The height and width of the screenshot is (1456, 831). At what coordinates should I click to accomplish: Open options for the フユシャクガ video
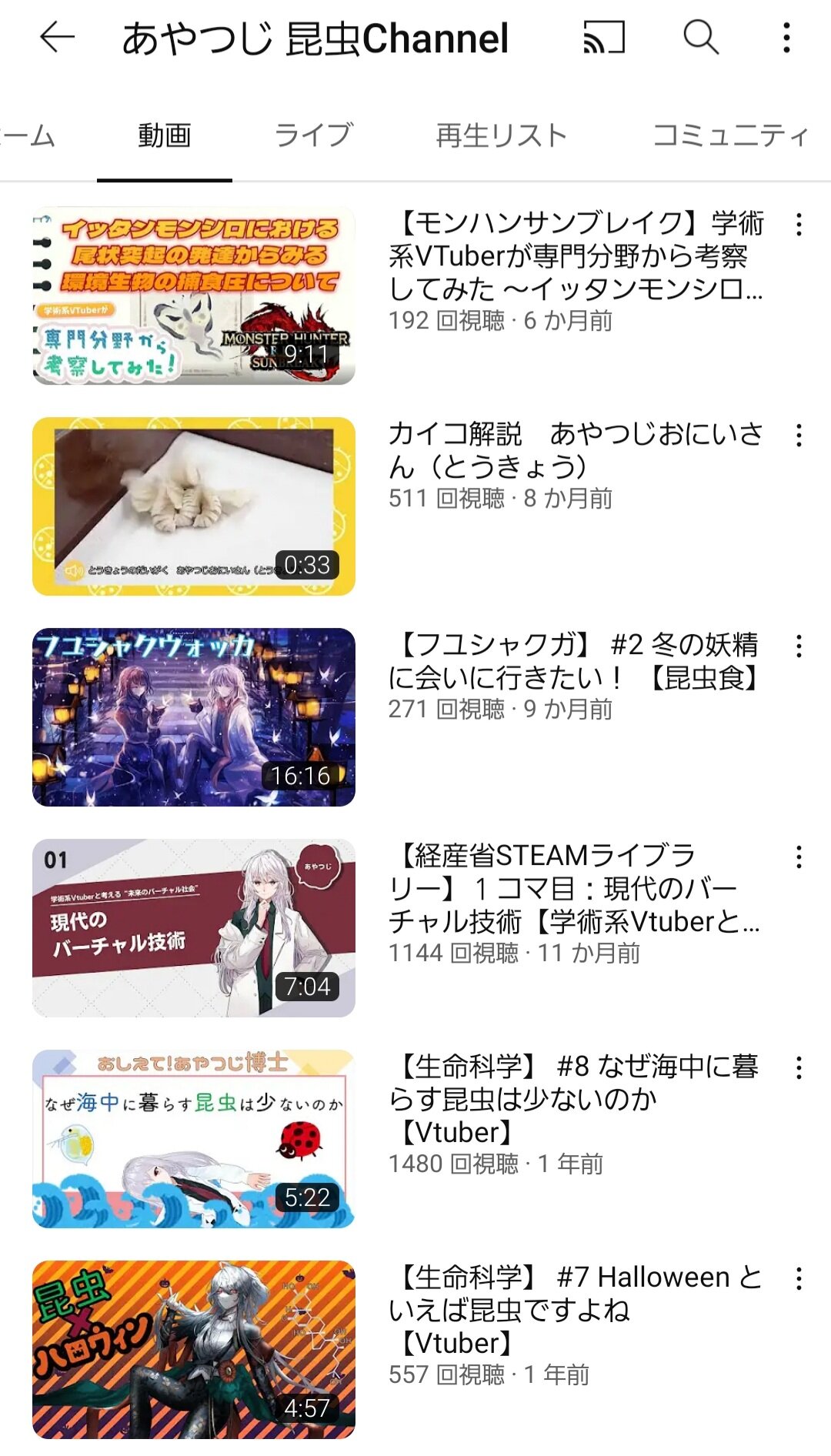(x=799, y=646)
